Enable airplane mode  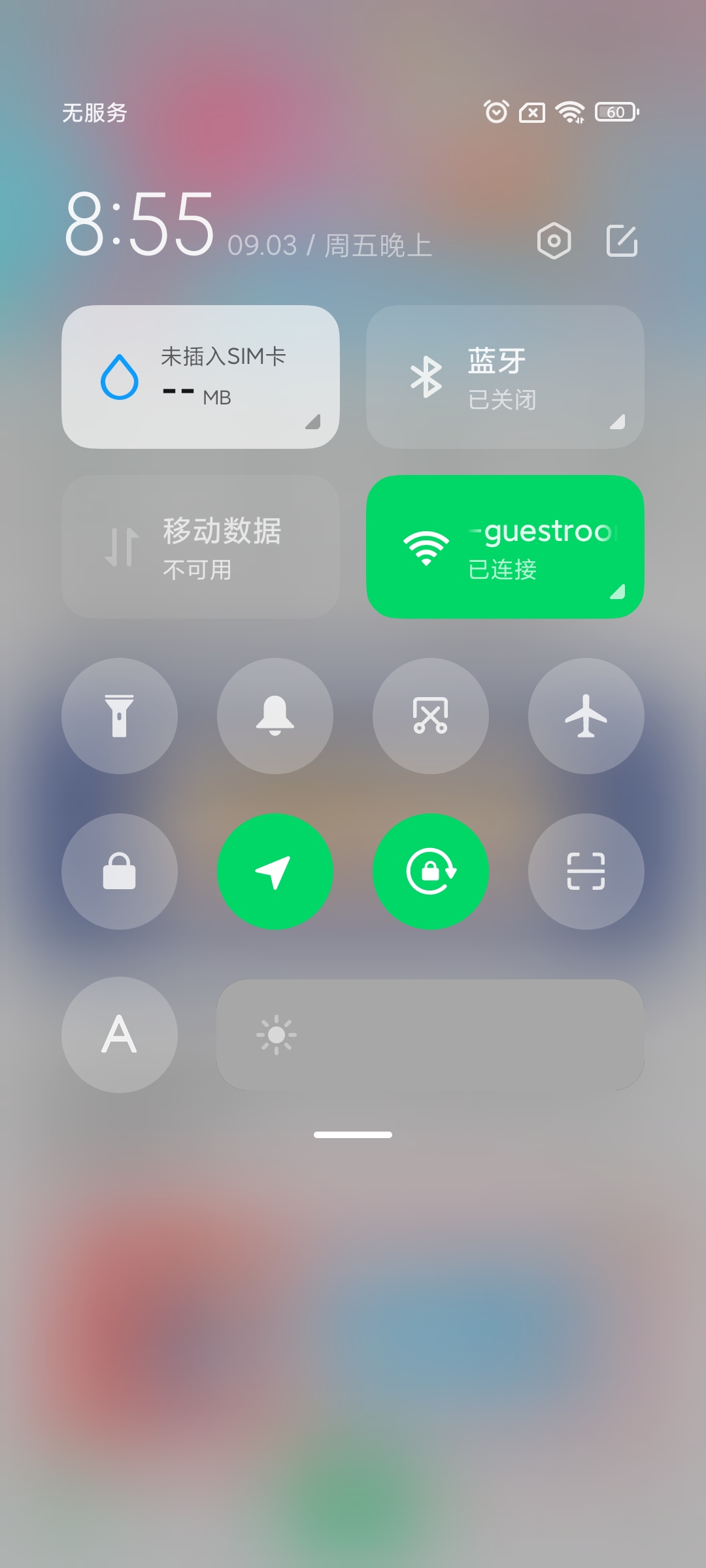click(x=586, y=716)
